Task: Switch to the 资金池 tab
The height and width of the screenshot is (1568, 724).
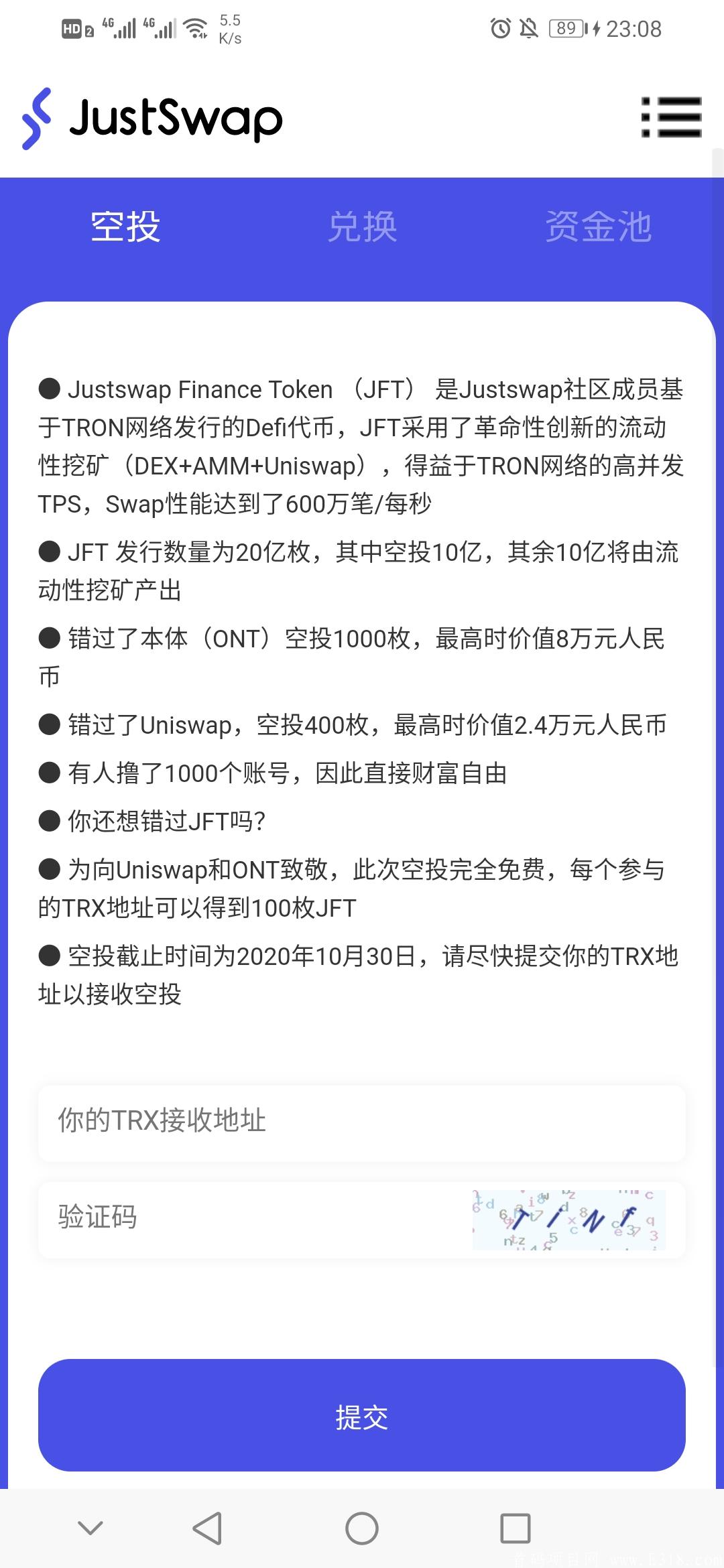Action: click(x=599, y=226)
